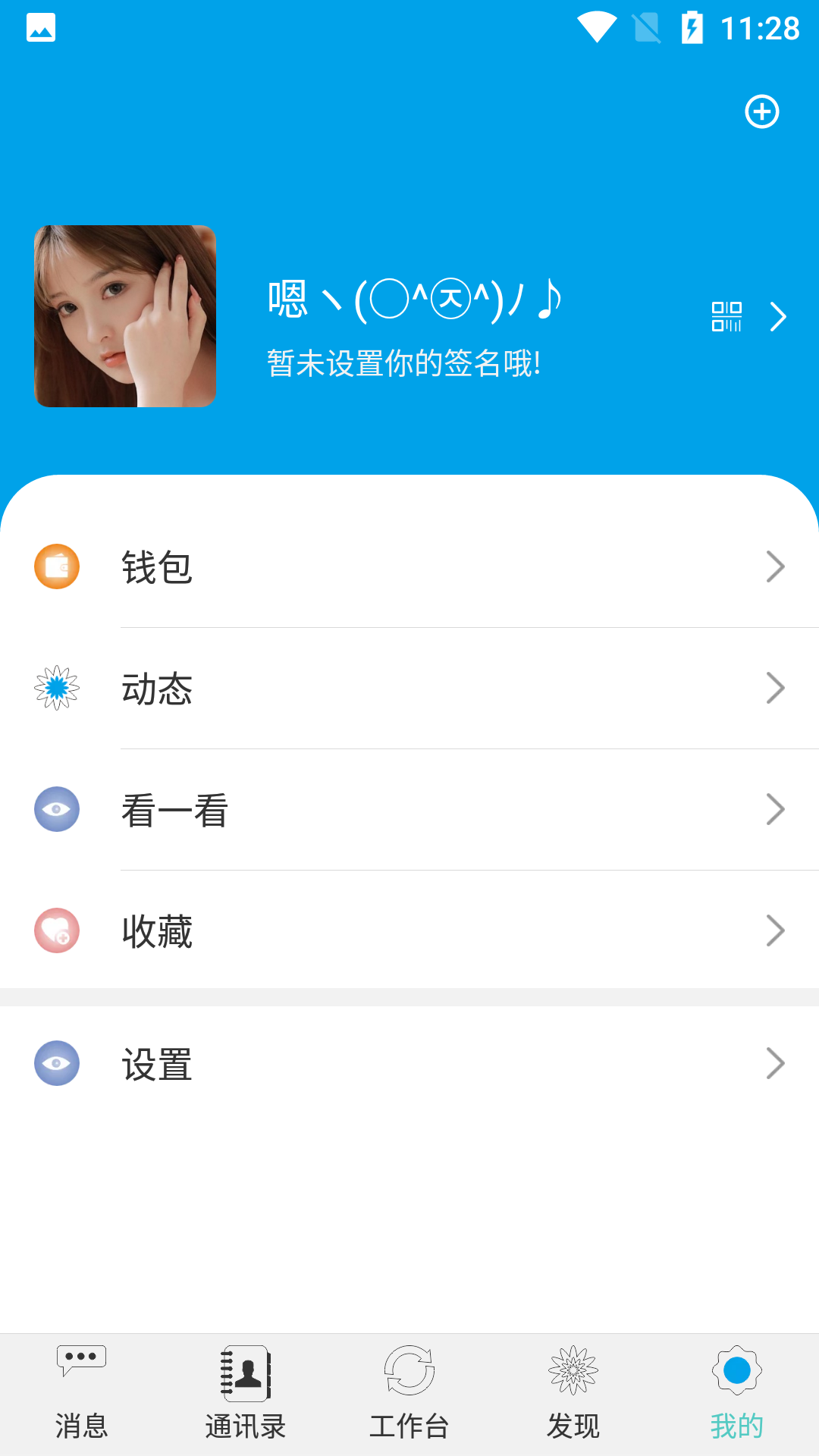Open 设置 (Settings)

pyautogui.click(x=409, y=1064)
